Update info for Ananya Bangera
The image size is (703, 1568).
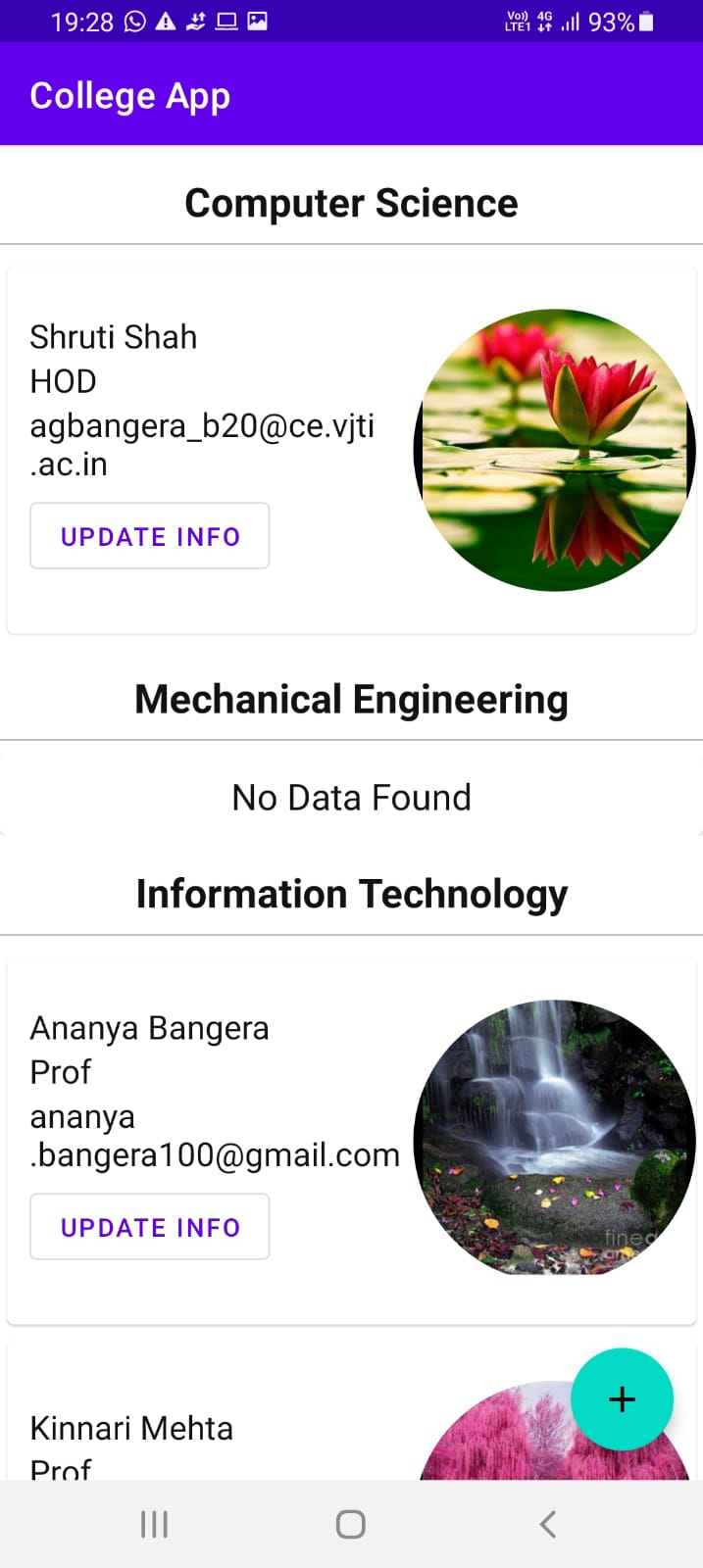click(150, 1227)
